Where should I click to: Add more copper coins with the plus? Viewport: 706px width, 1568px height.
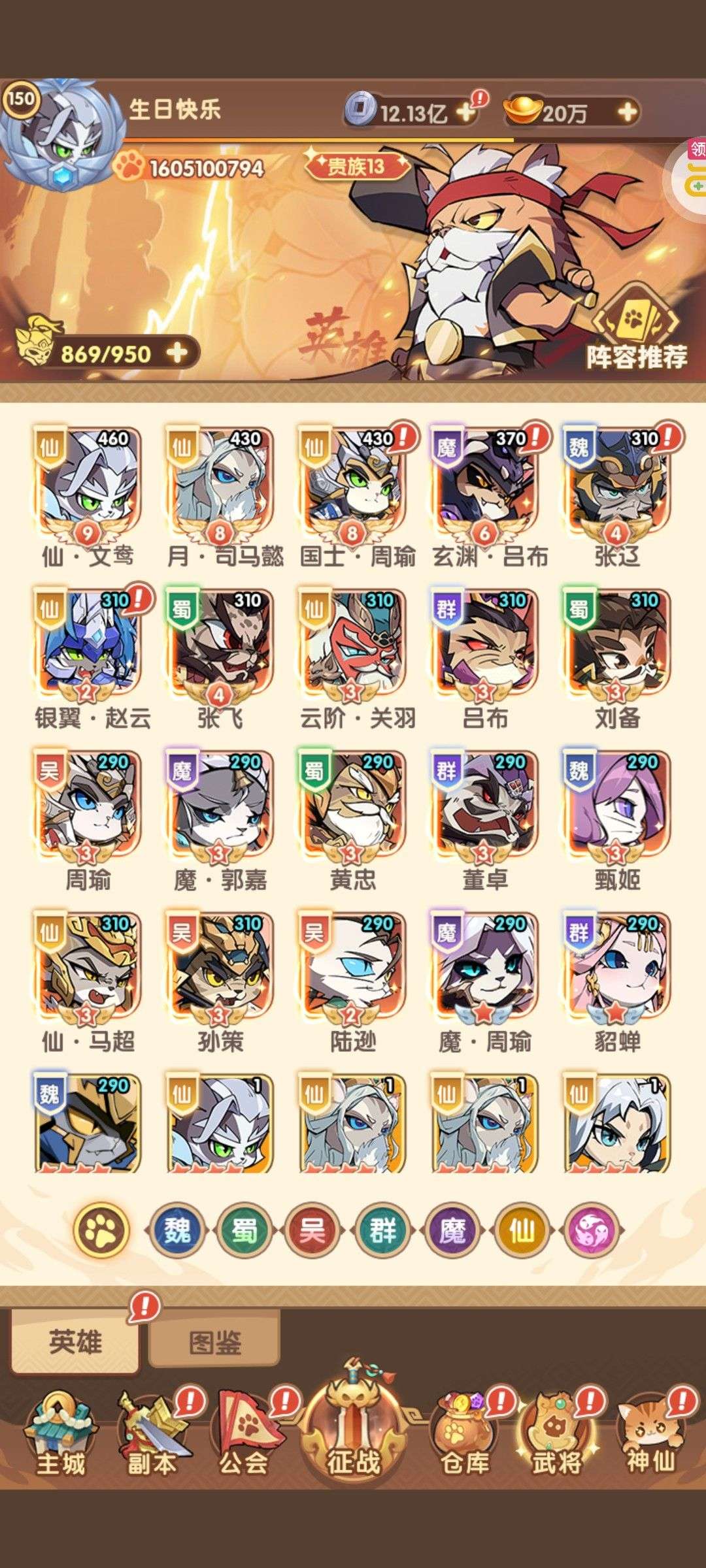[465, 112]
